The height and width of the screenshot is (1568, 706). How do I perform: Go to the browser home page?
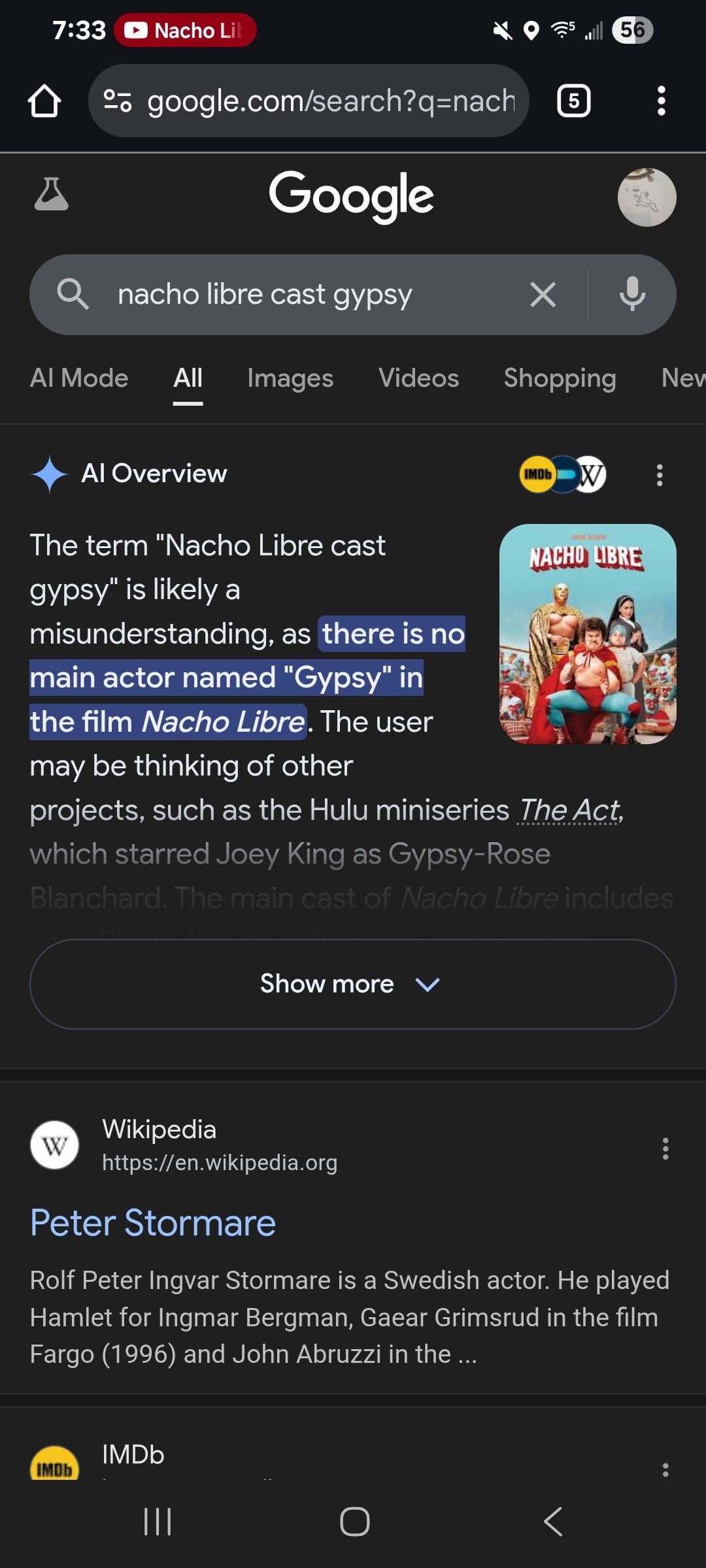pyautogui.click(x=44, y=101)
